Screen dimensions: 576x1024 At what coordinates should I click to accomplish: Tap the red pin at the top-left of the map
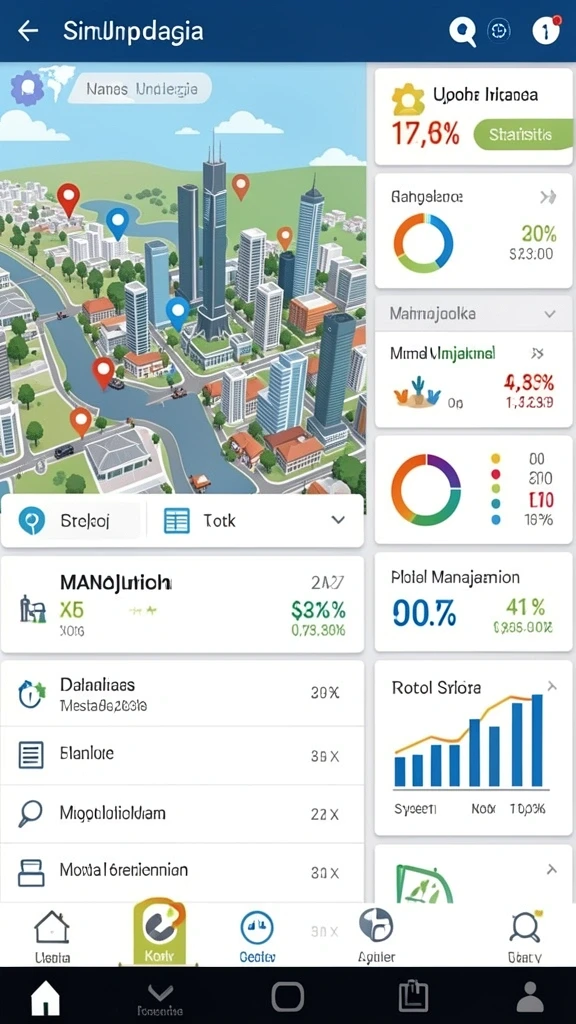click(69, 199)
